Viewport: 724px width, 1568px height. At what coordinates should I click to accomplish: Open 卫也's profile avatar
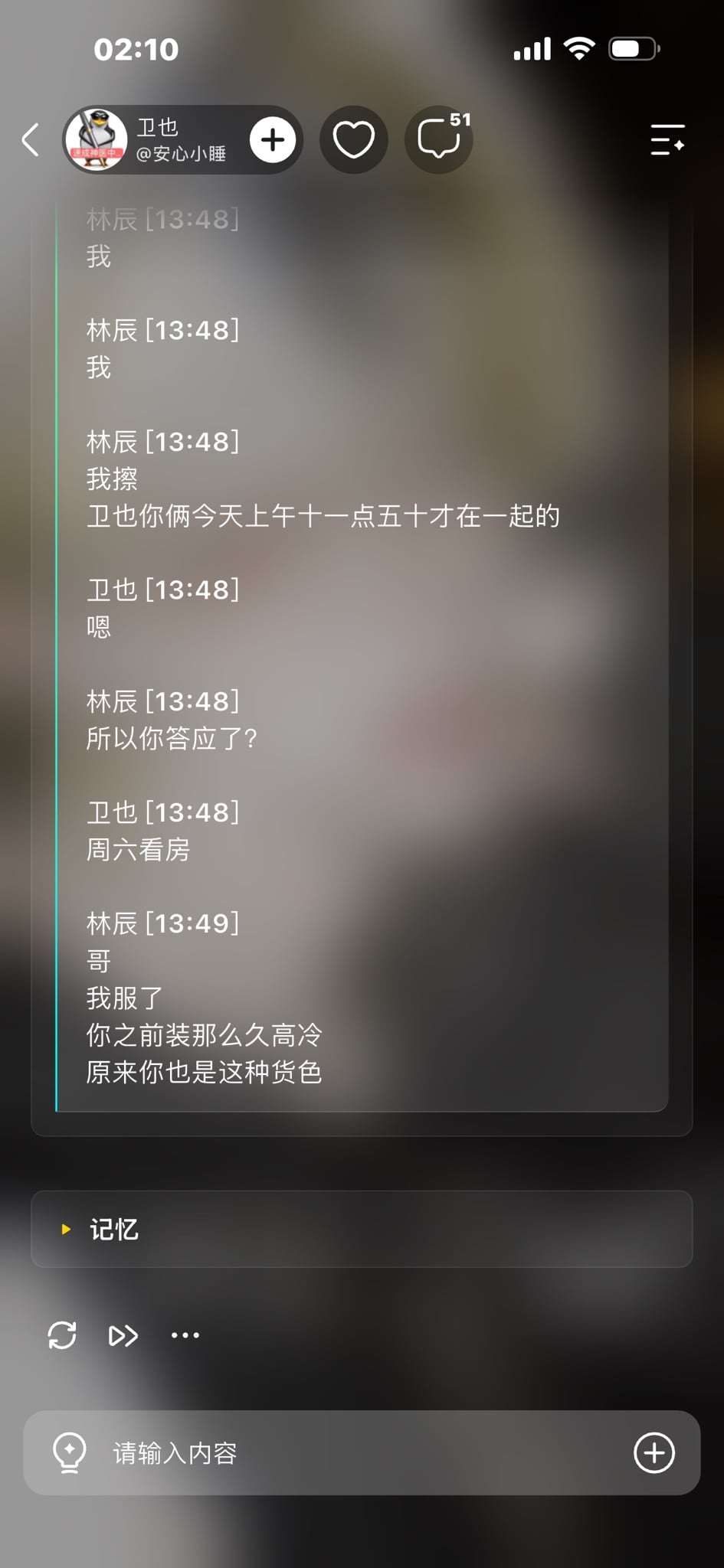(x=97, y=139)
